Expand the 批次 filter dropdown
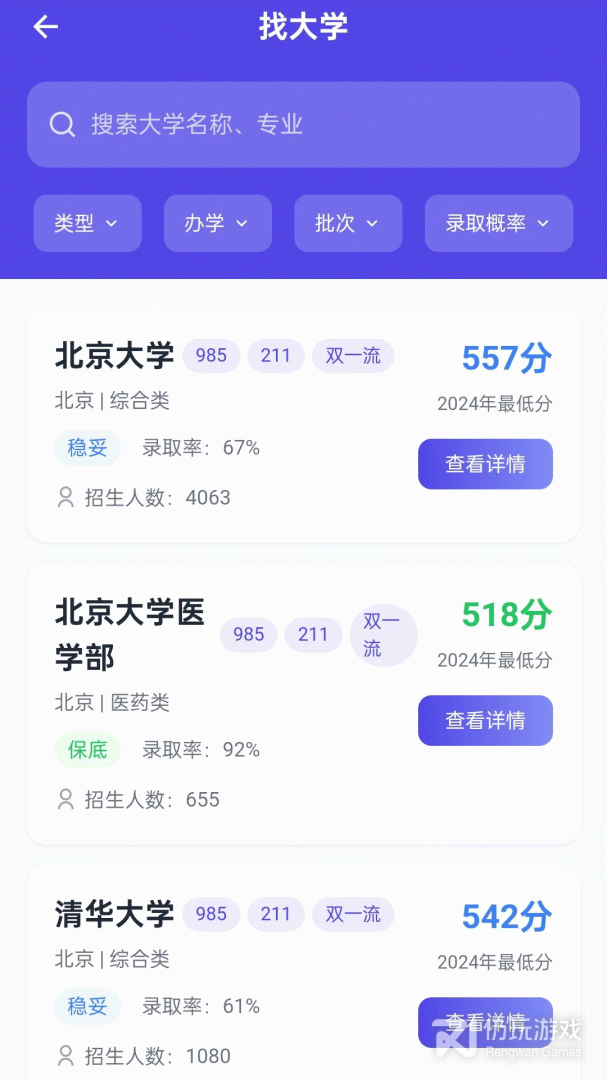Screen dimensions: 607x1080 (348, 223)
